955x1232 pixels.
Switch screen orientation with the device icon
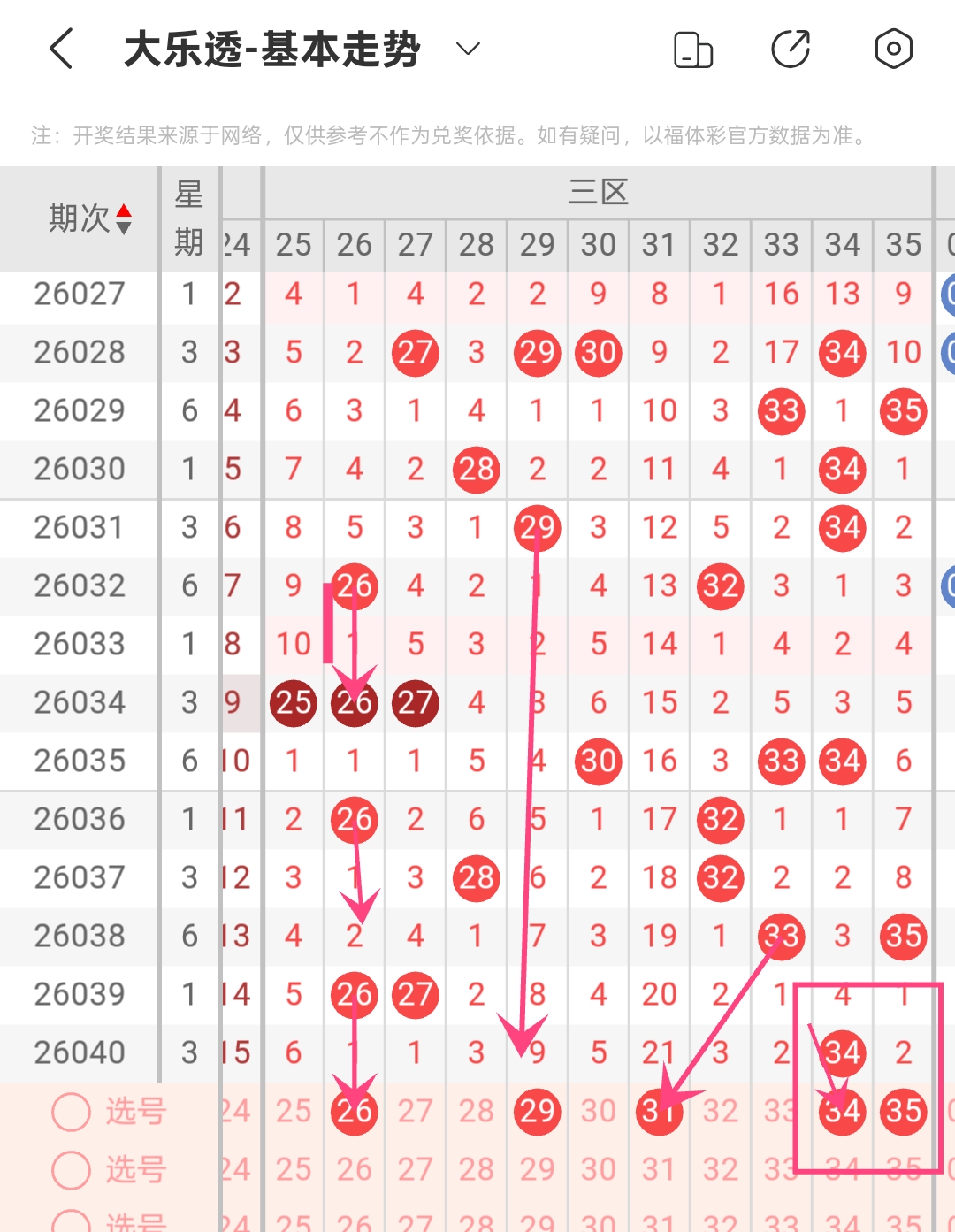[693, 50]
